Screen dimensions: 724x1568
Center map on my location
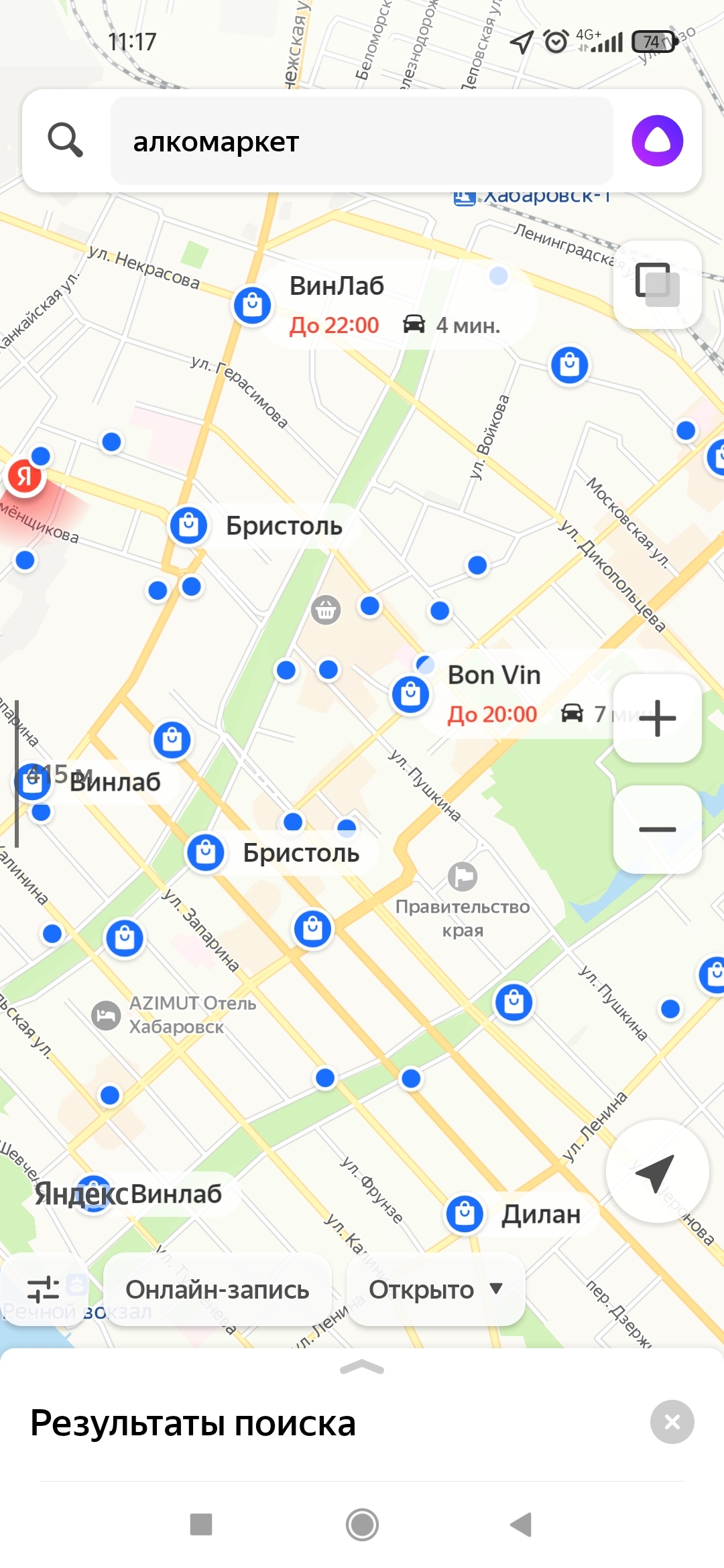[x=657, y=1172]
